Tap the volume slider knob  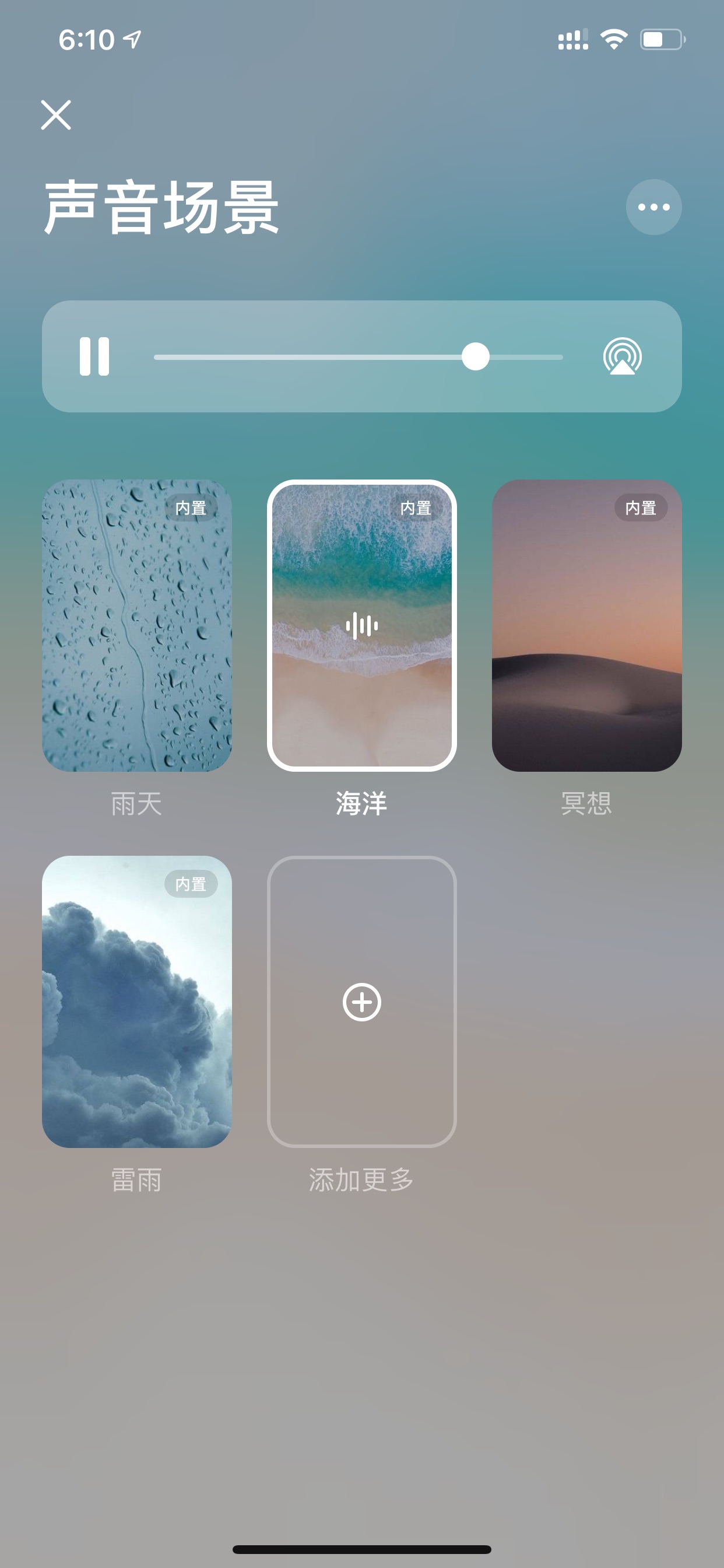[475, 356]
